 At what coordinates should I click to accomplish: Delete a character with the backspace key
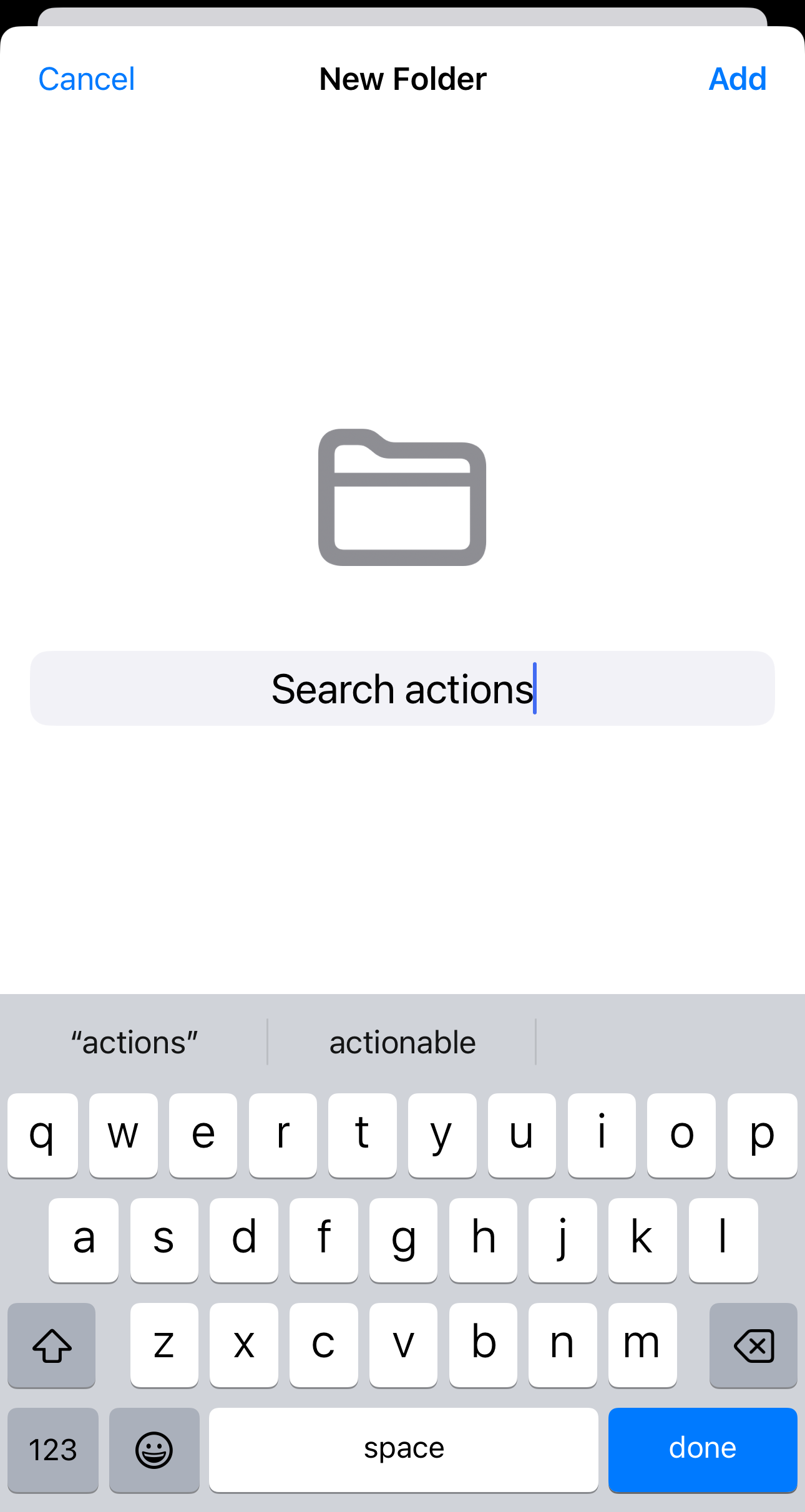[753, 1345]
